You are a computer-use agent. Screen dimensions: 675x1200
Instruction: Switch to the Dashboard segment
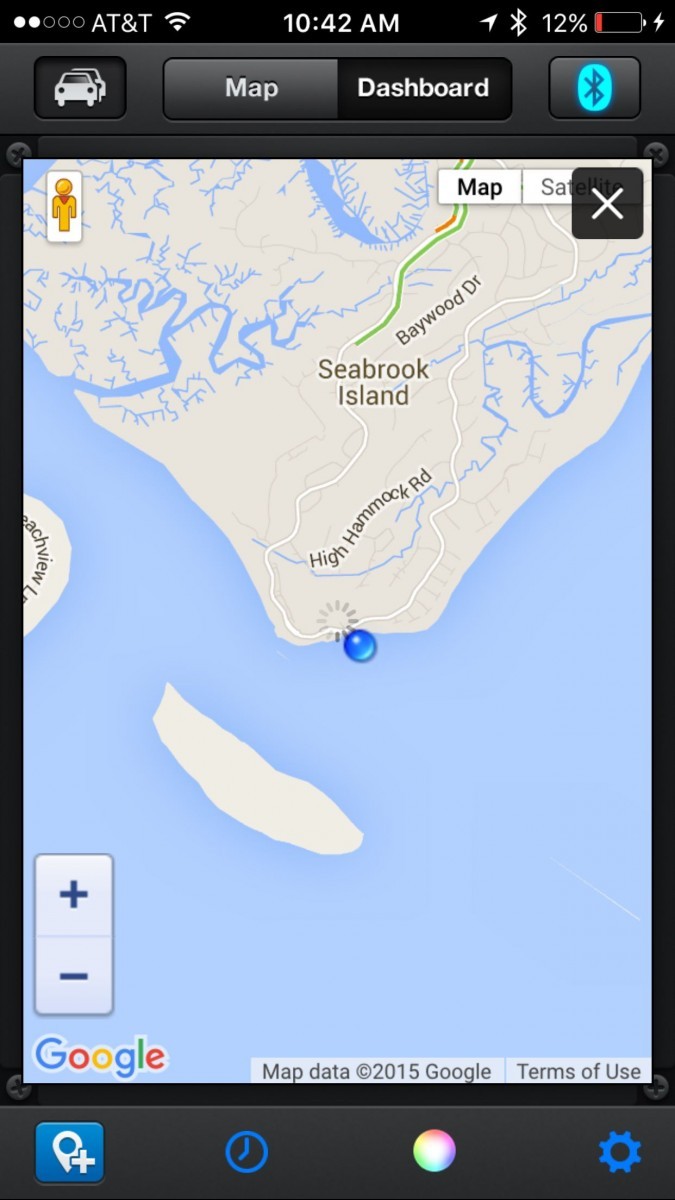coord(423,88)
